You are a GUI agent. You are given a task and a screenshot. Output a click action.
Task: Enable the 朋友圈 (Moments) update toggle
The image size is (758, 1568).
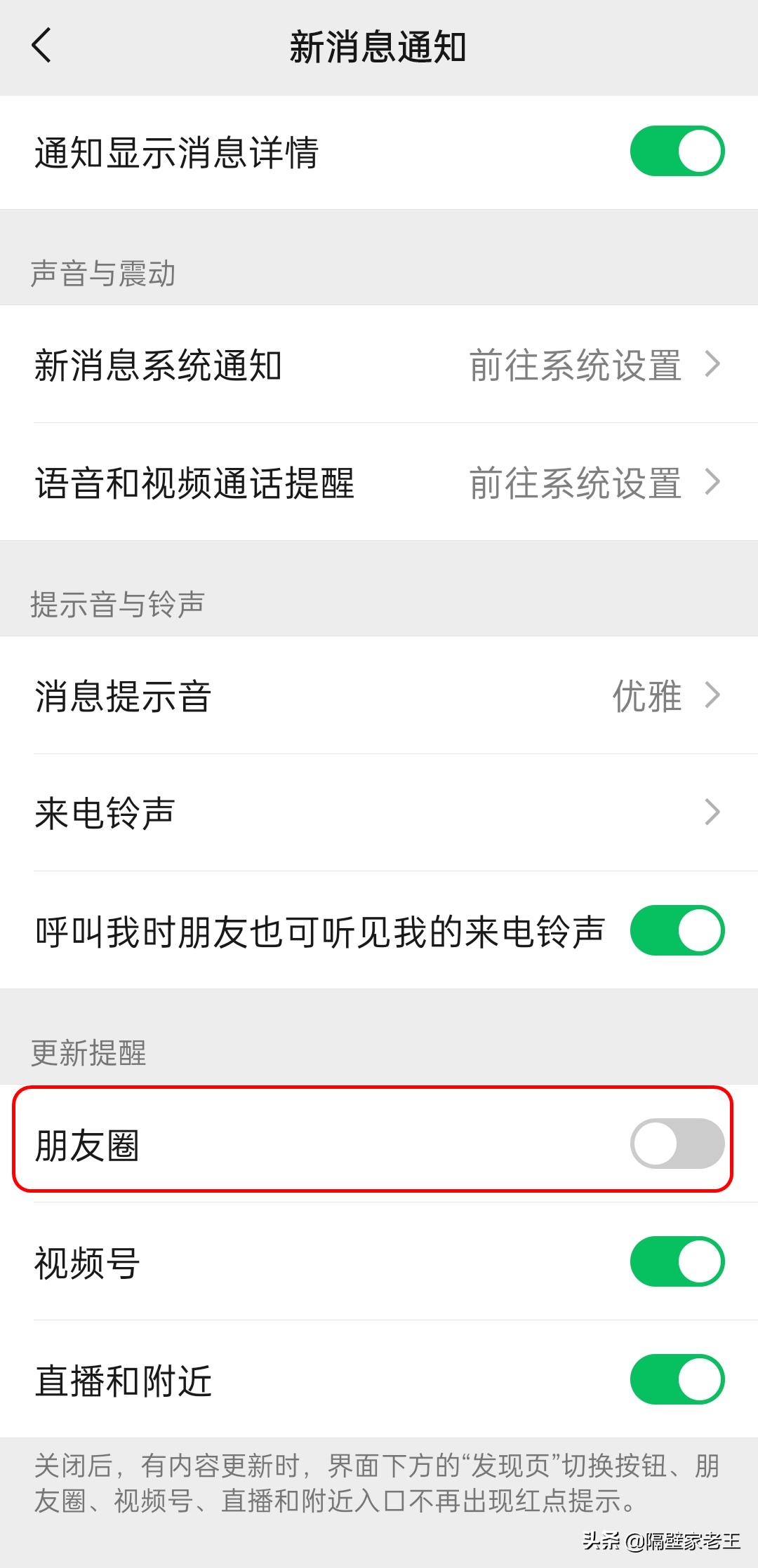point(676,1143)
